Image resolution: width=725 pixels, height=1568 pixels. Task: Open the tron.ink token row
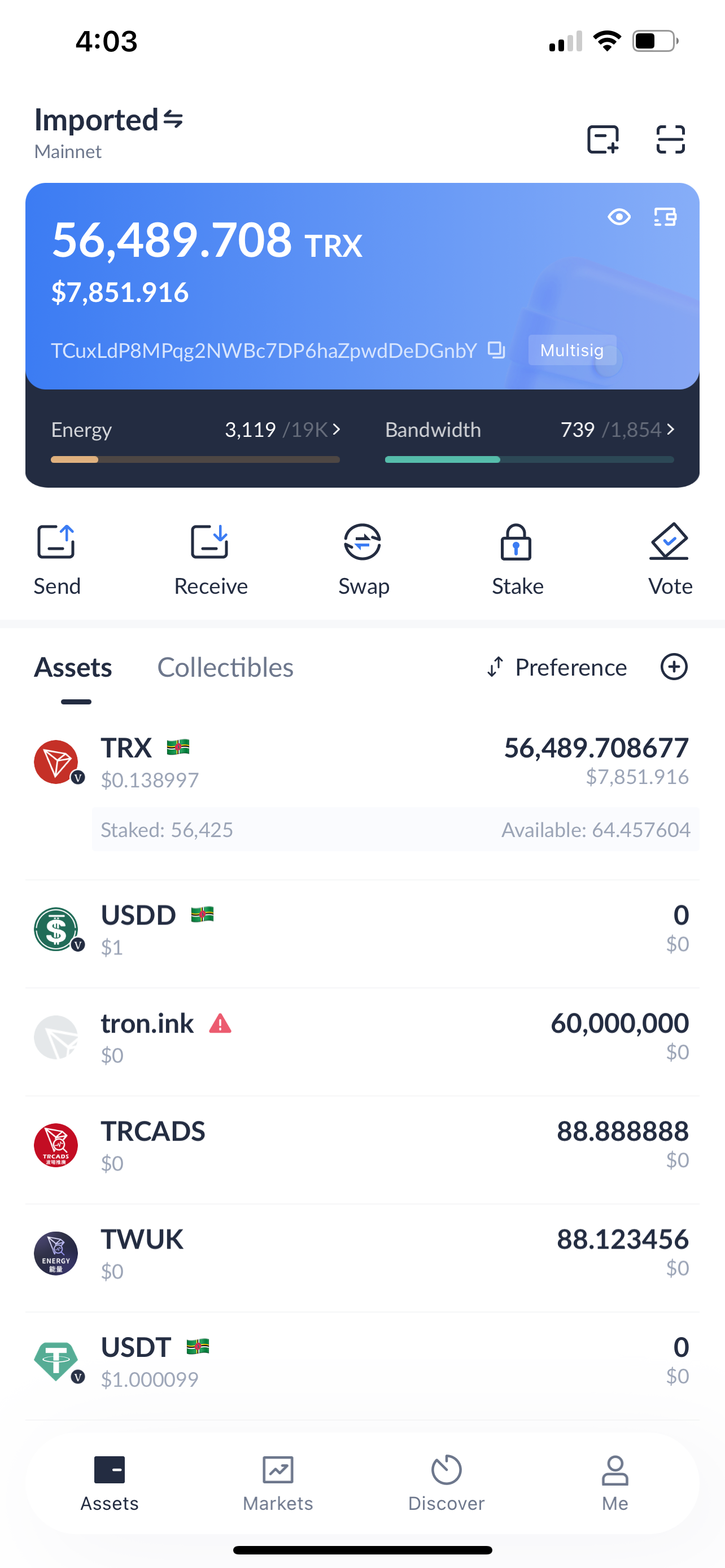[x=362, y=1038]
